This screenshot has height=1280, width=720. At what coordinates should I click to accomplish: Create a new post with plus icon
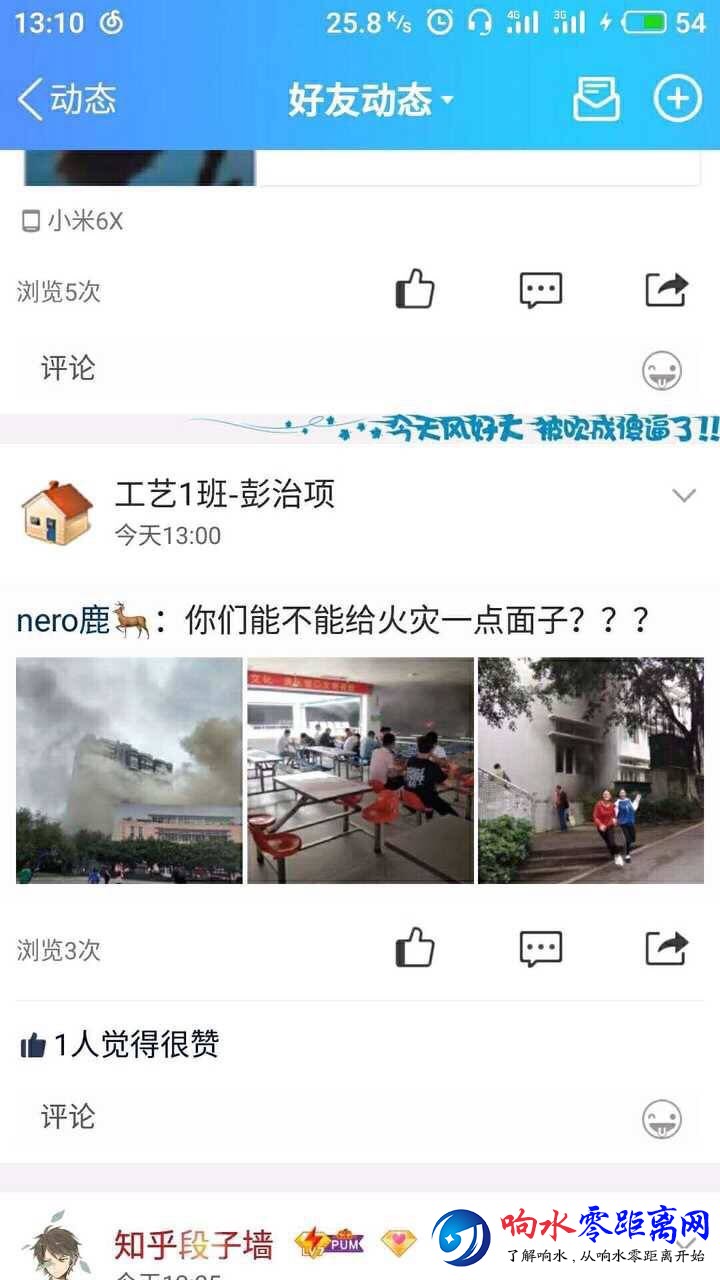pyautogui.click(x=677, y=99)
